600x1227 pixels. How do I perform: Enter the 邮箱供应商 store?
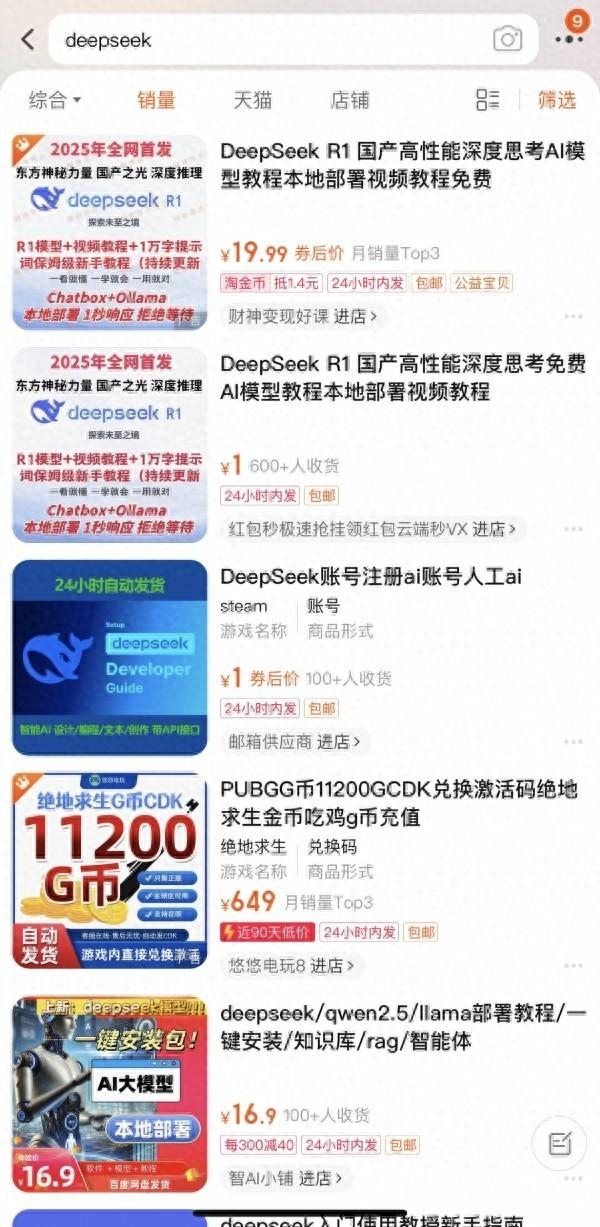tap(294, 742)
